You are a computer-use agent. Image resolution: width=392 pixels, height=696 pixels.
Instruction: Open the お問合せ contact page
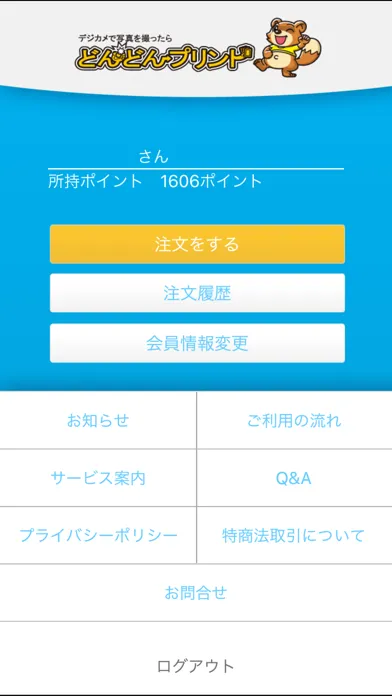pos(196,593)
